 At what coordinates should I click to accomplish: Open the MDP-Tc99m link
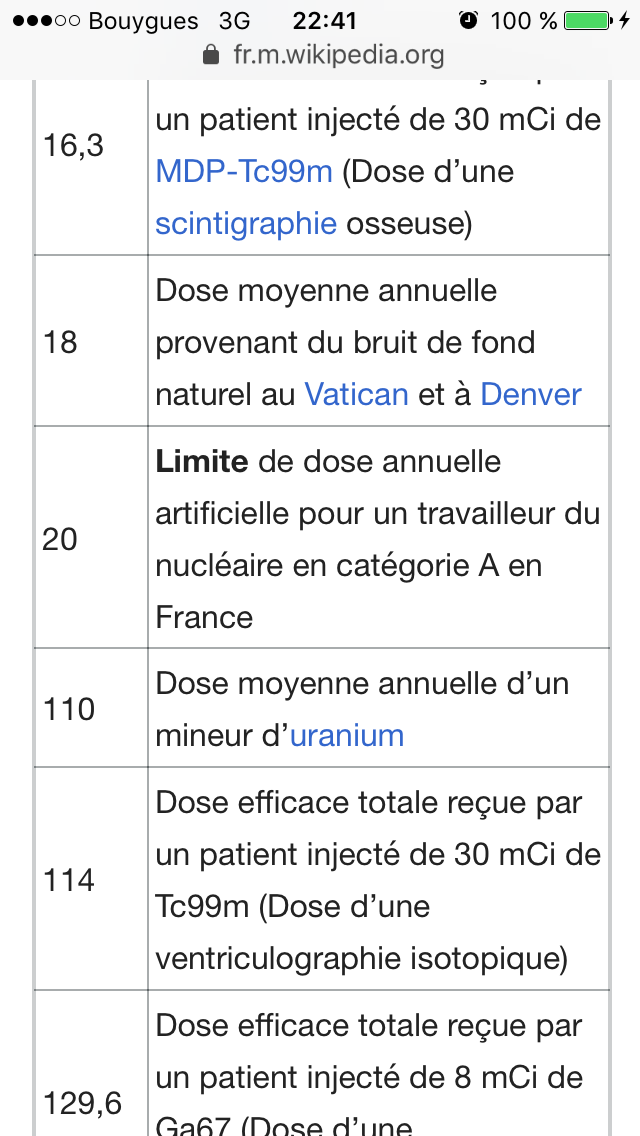click(243, 171)
